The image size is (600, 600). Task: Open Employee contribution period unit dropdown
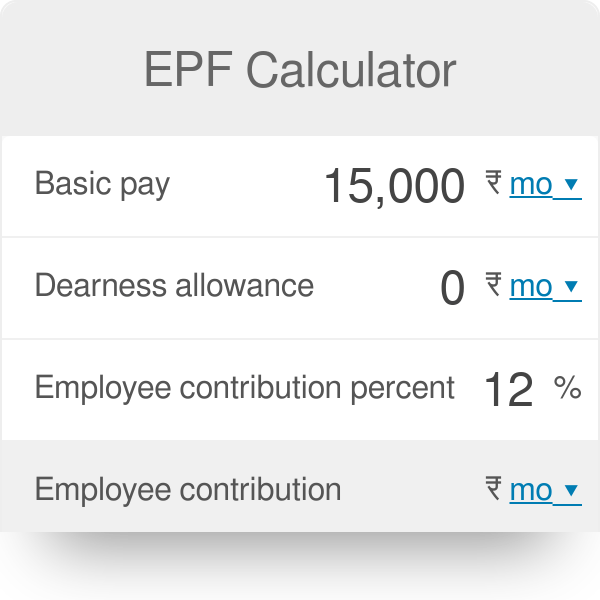(x=545, y=491)
